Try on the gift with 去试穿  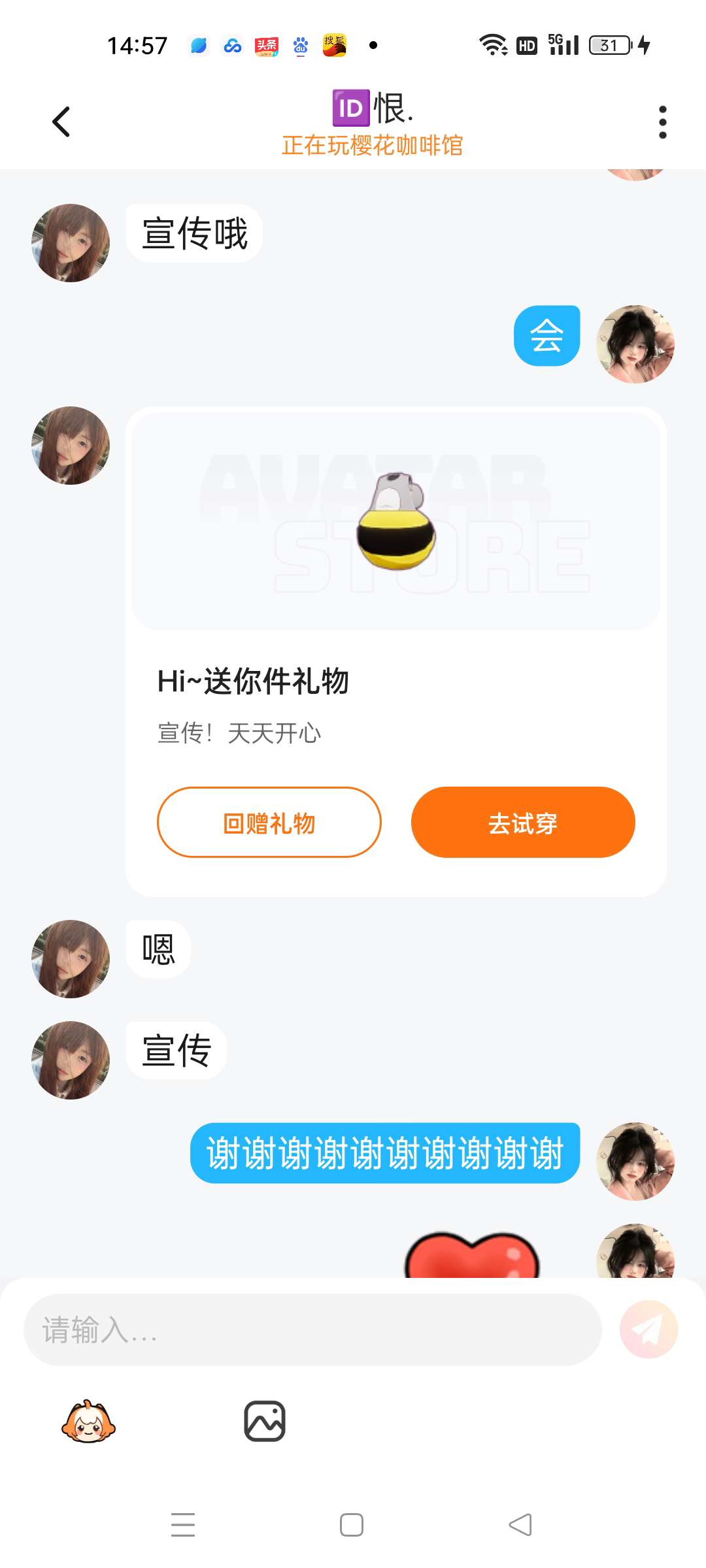pyautogui.click(x=523, y=823)
